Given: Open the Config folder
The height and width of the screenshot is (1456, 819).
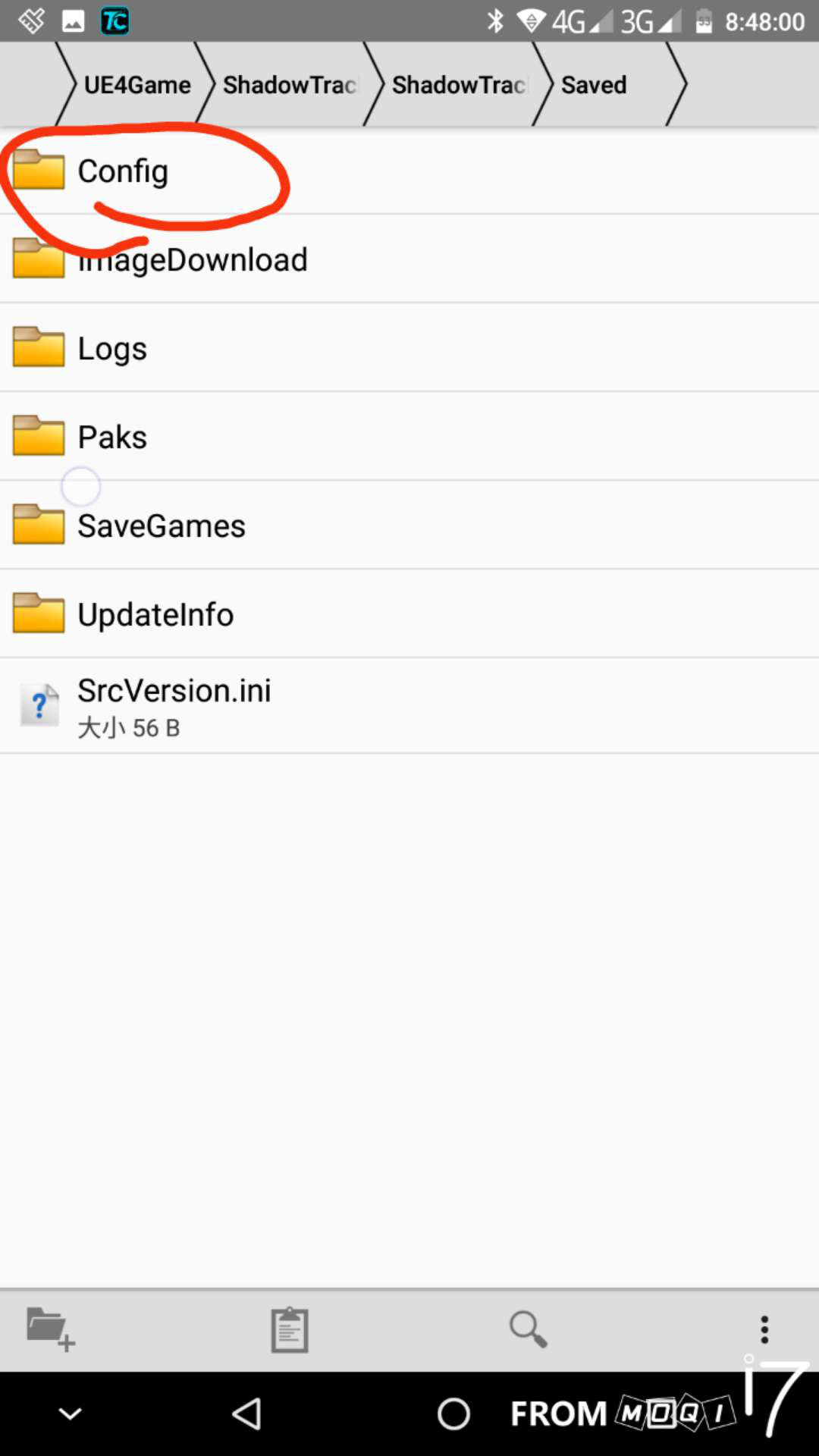Looking at the screenshot, I should tap(123, 171).
